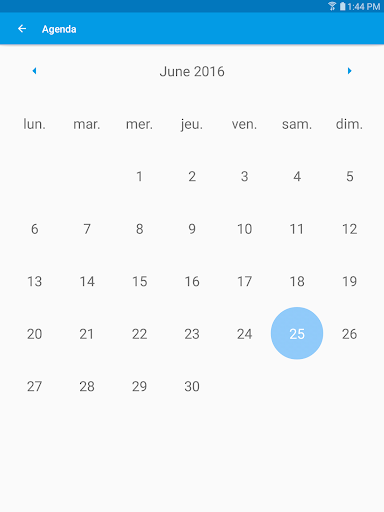Select June 19

click(x=349, y=281)
